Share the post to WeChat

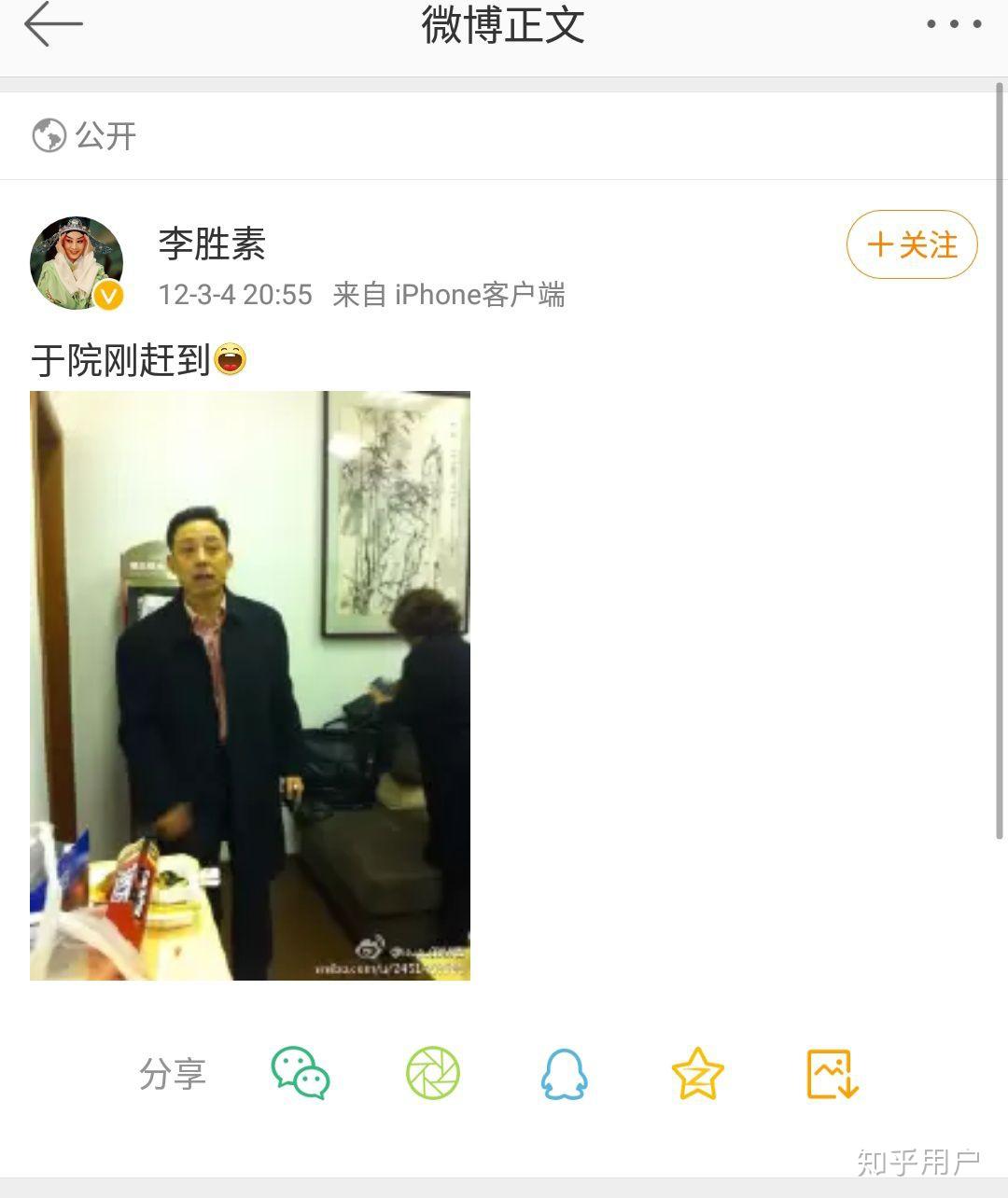pos(301,1073)
